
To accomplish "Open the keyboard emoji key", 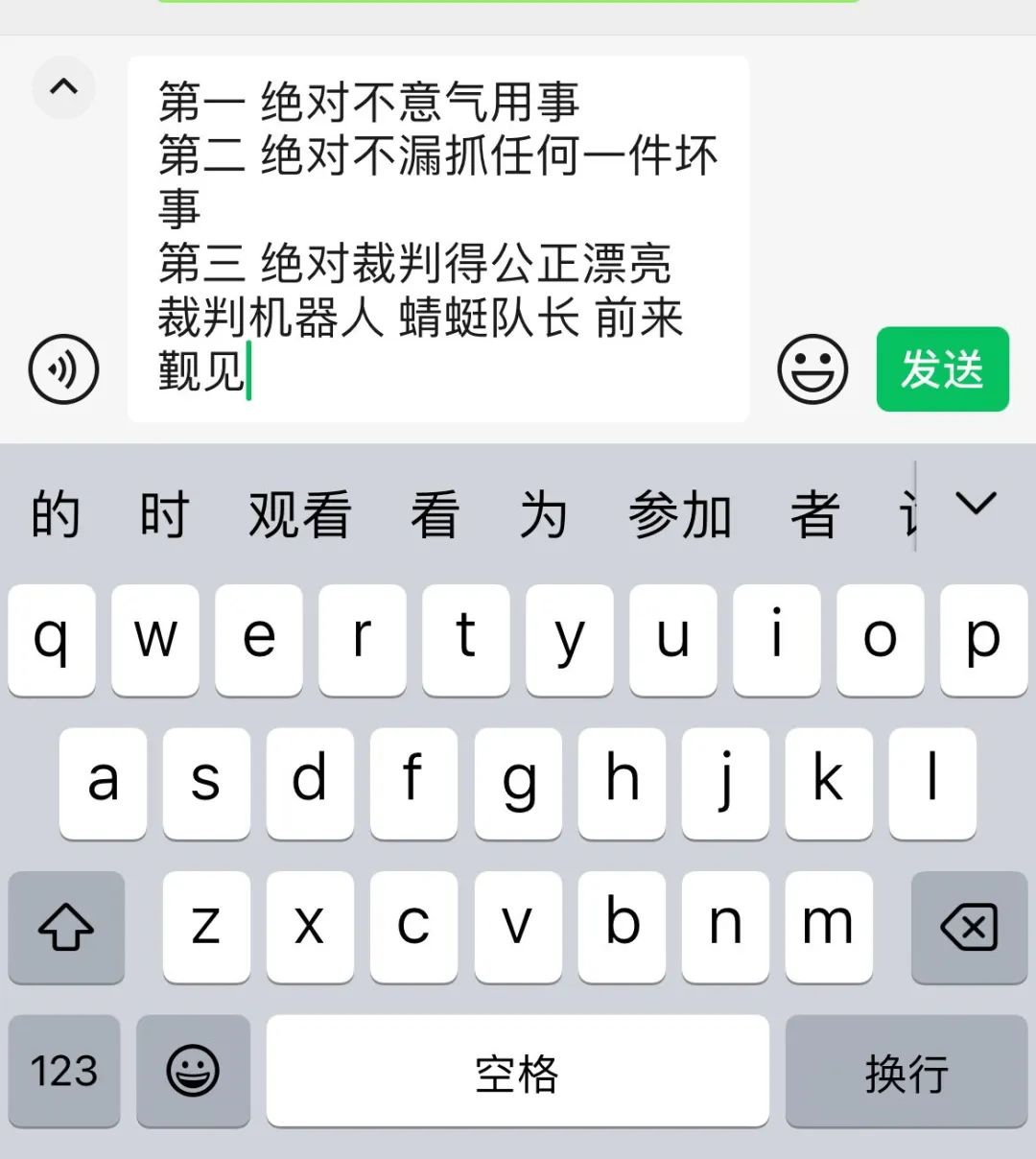I will click(x=193, y=1071).
